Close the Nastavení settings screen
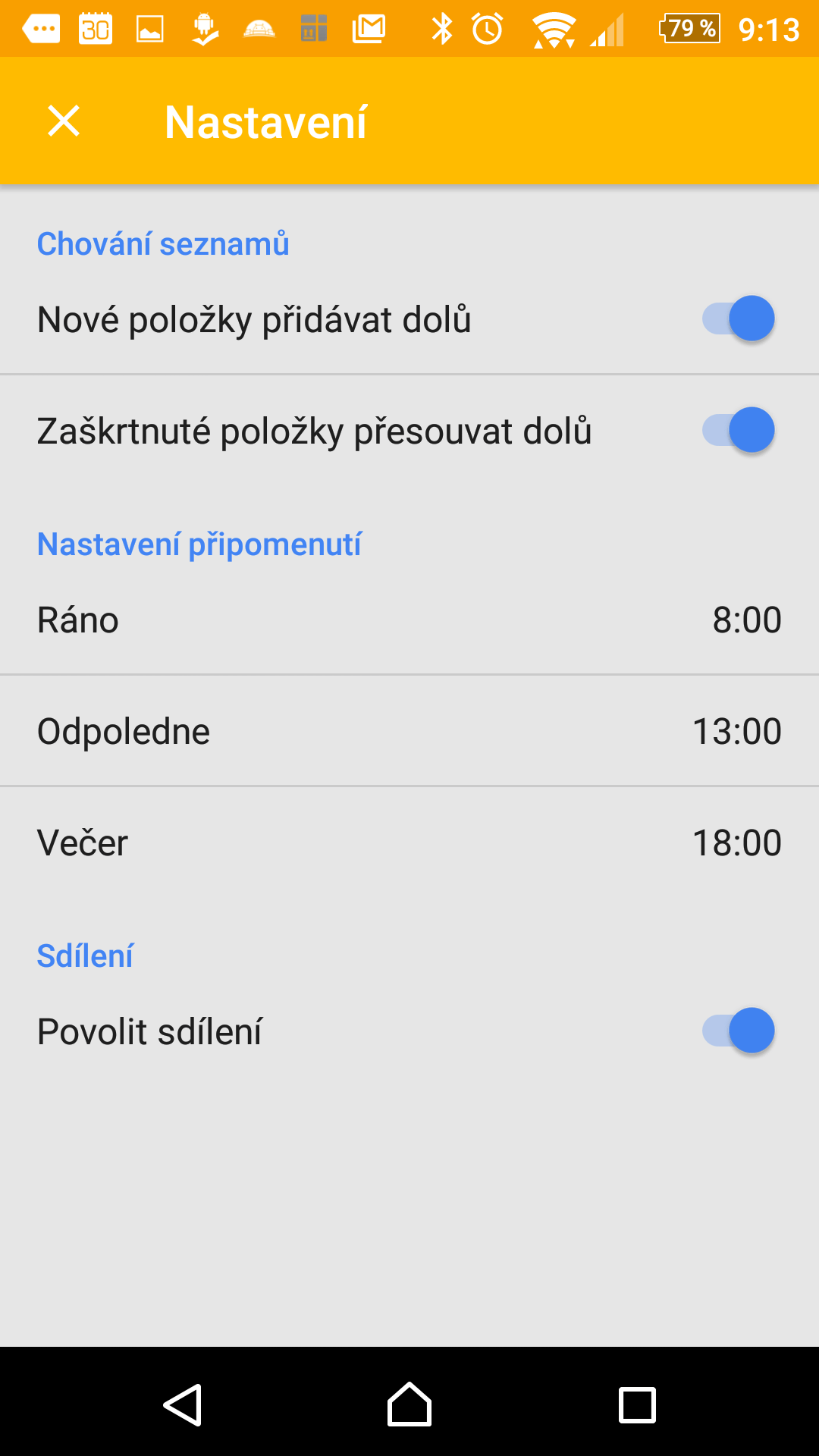This screenshot has width=819, height=1456. coord(64,121)
